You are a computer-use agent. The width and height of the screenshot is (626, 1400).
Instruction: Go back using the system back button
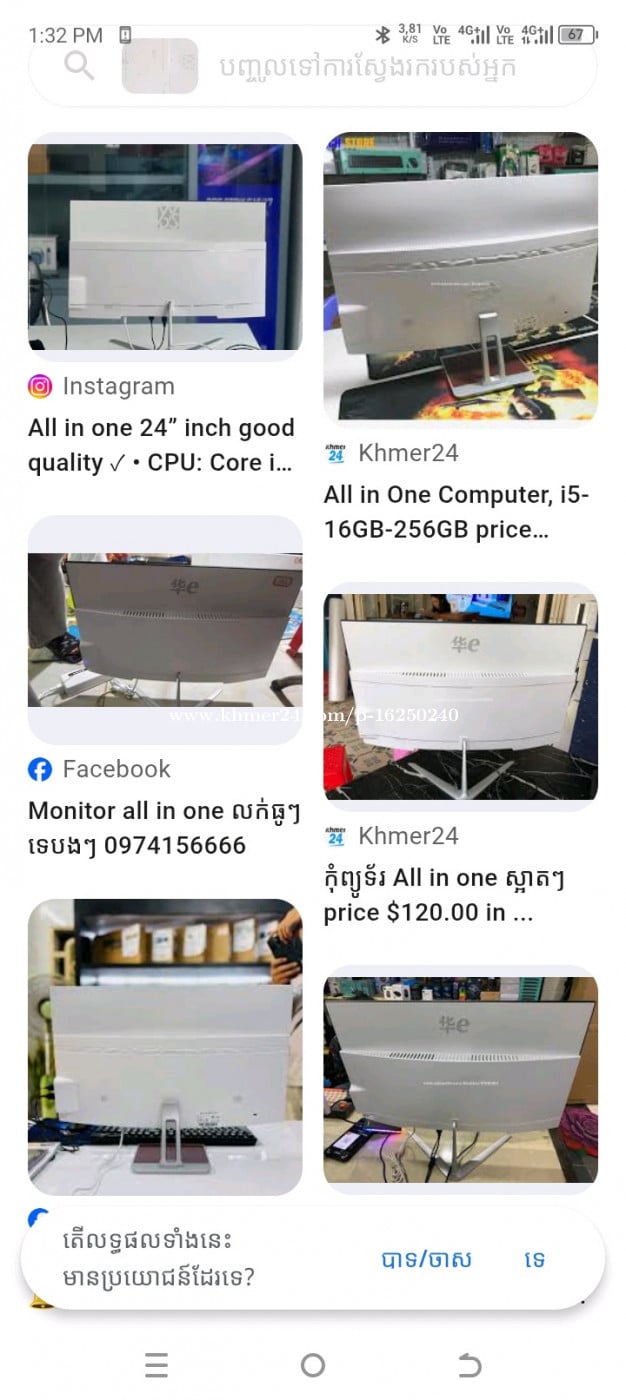click(x=469, y=1365)
